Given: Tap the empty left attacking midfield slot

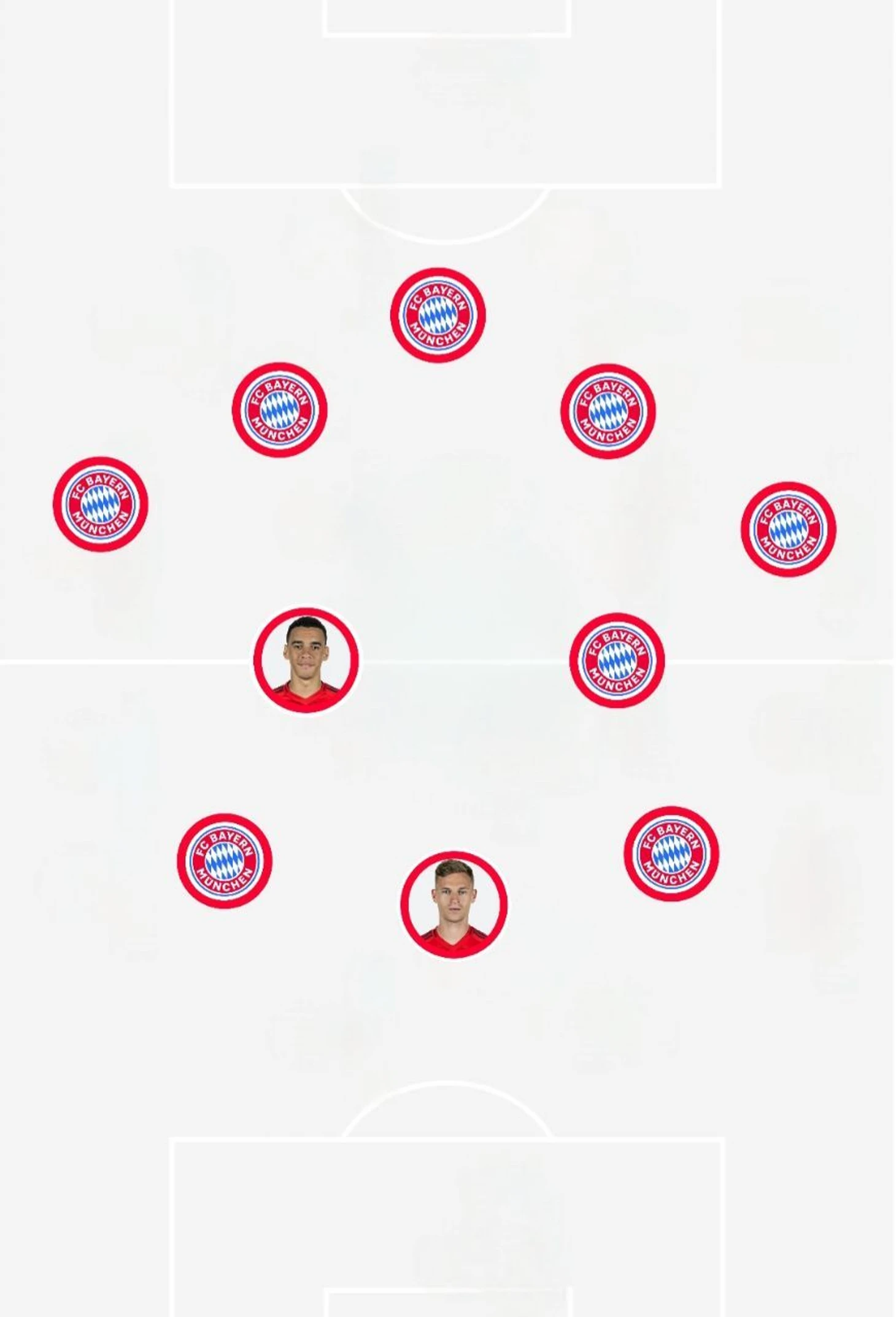Looking at the screenshot, I should (279, 410).
